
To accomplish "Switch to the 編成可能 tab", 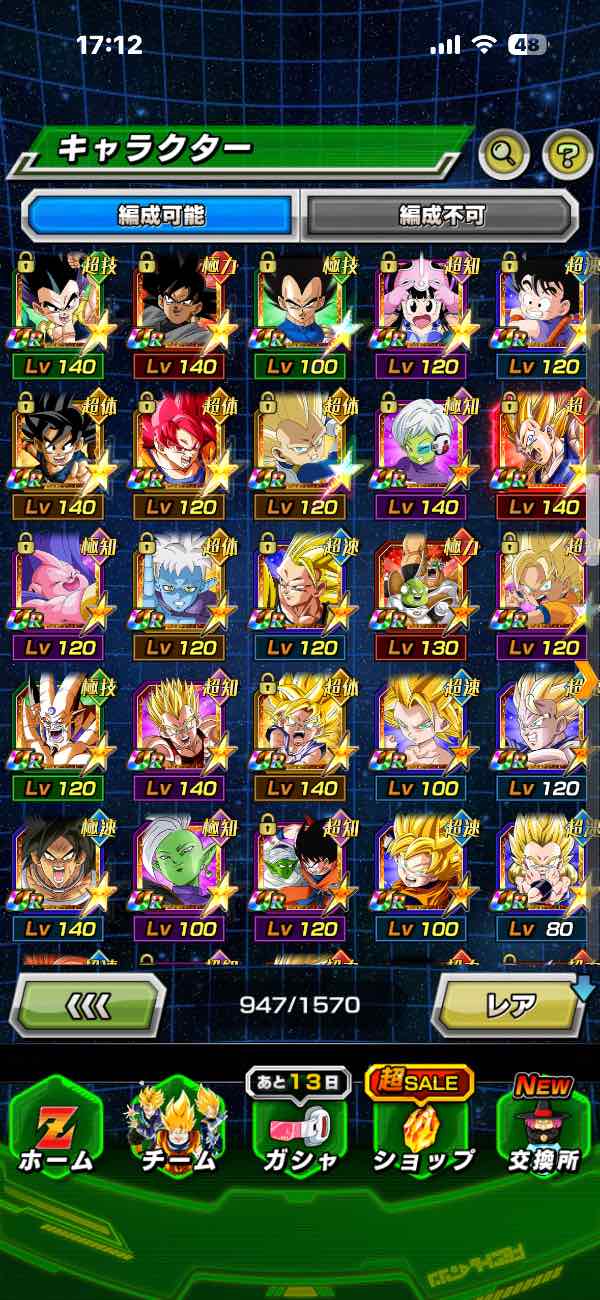I will (161, 214).
